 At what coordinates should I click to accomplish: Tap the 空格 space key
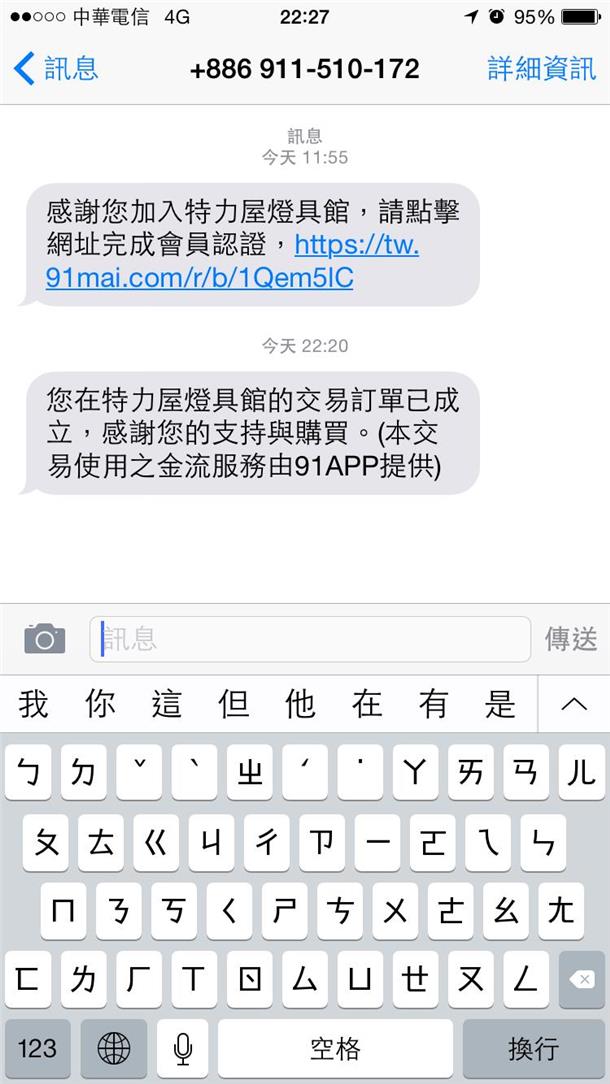335,1048
